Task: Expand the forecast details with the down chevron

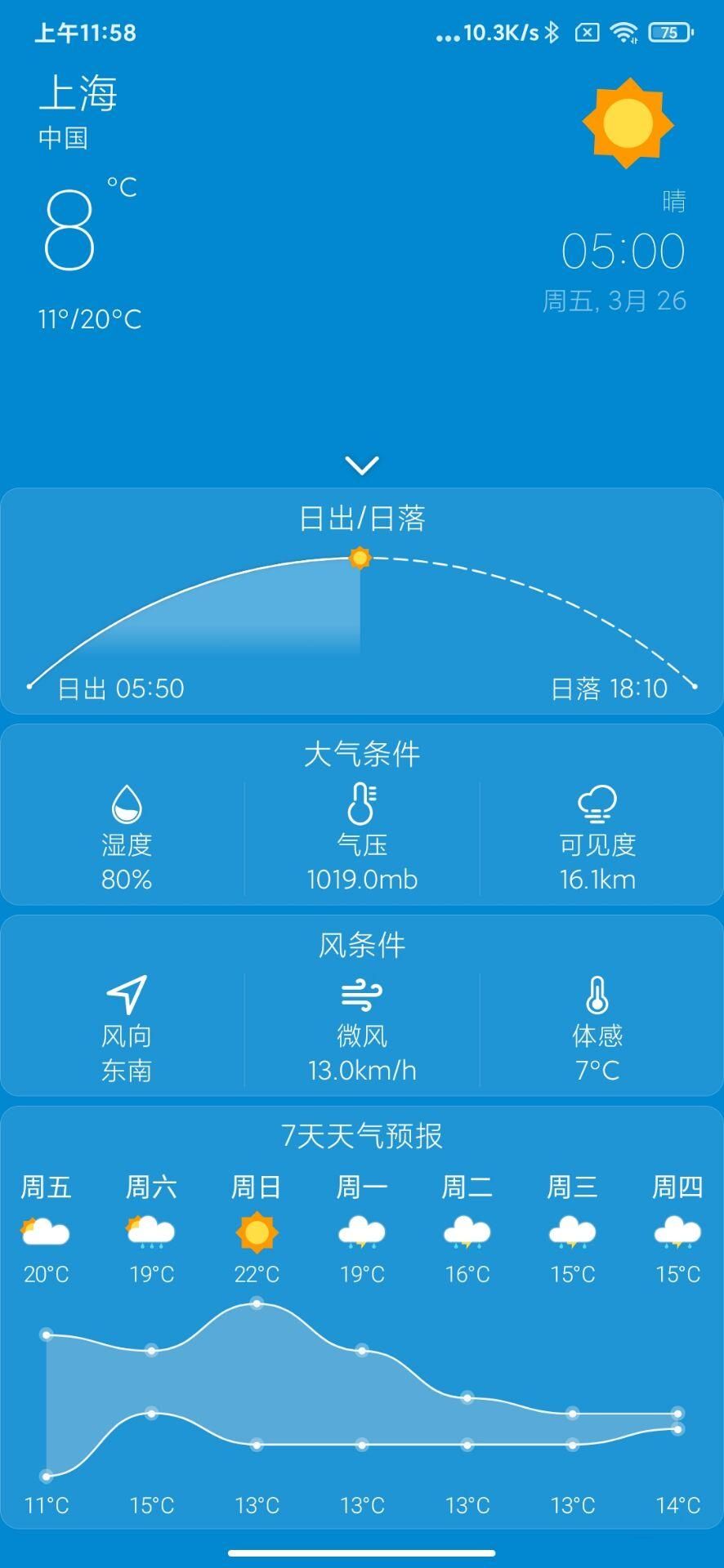Action: click(x=362, y=462)
